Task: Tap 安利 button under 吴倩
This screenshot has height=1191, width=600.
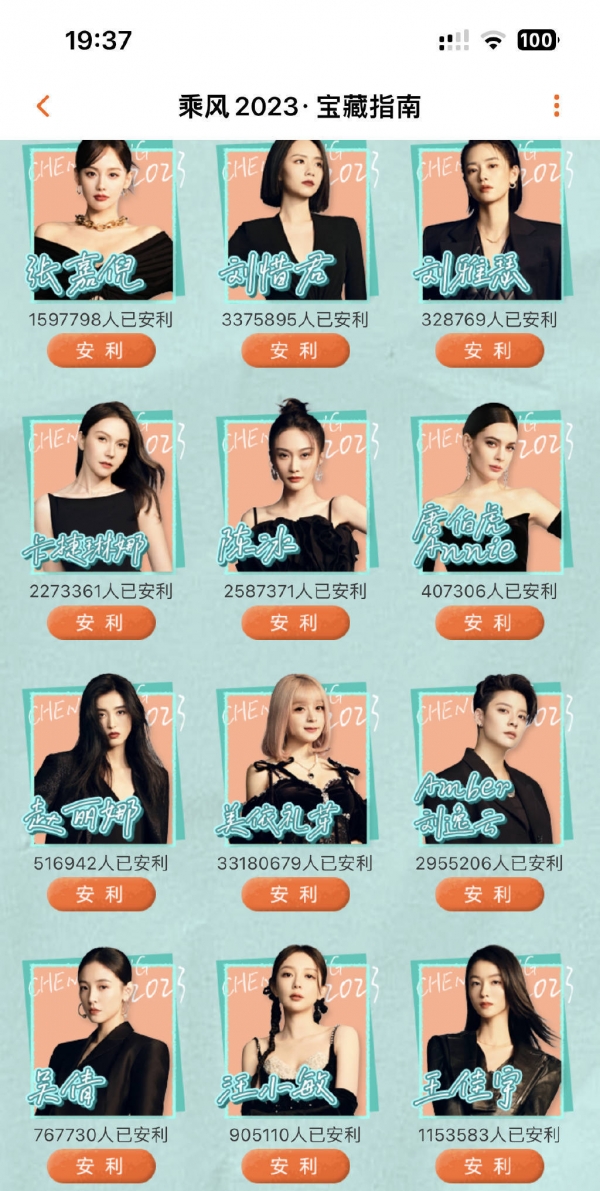Action: (x=101, y=1166)
